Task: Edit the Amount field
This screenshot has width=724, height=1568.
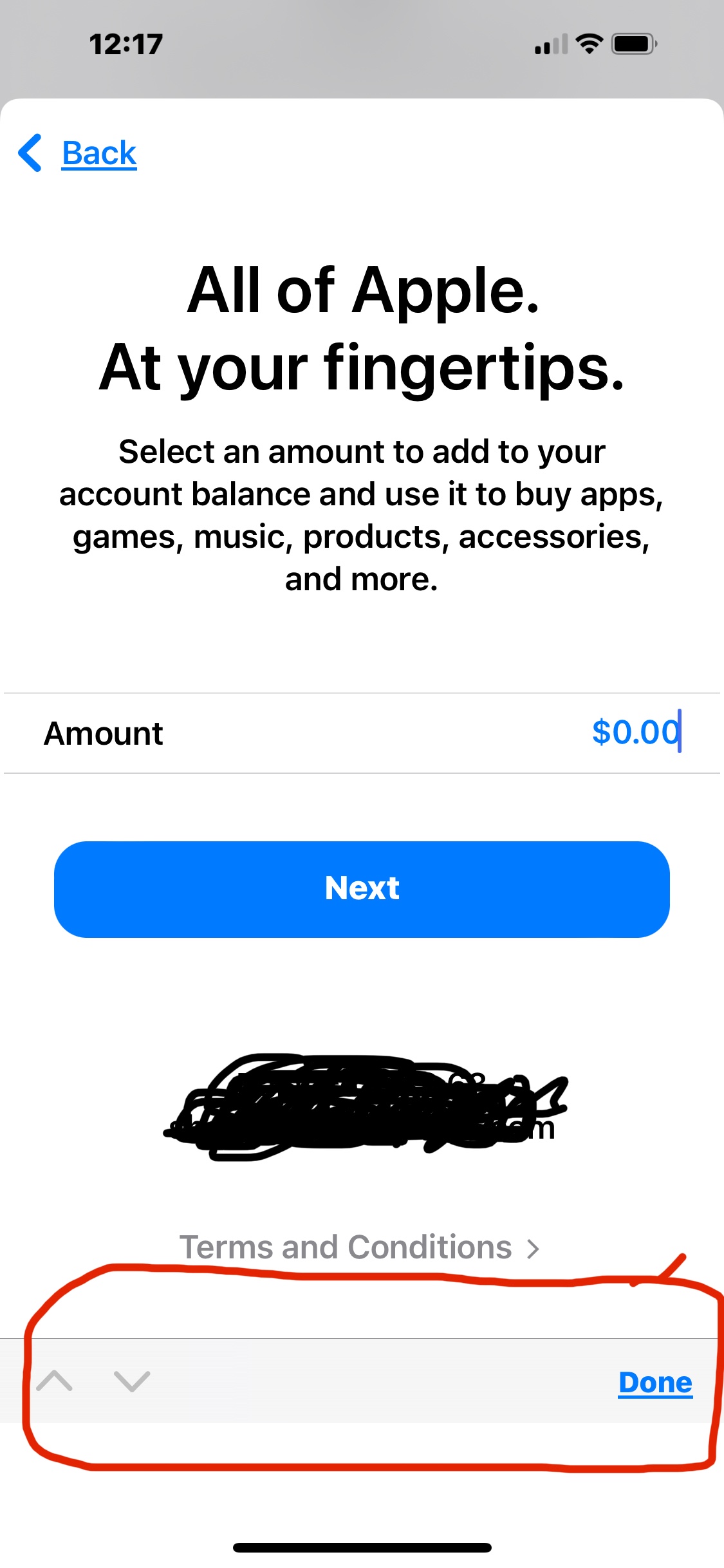Action: click(x=362, y=733)
